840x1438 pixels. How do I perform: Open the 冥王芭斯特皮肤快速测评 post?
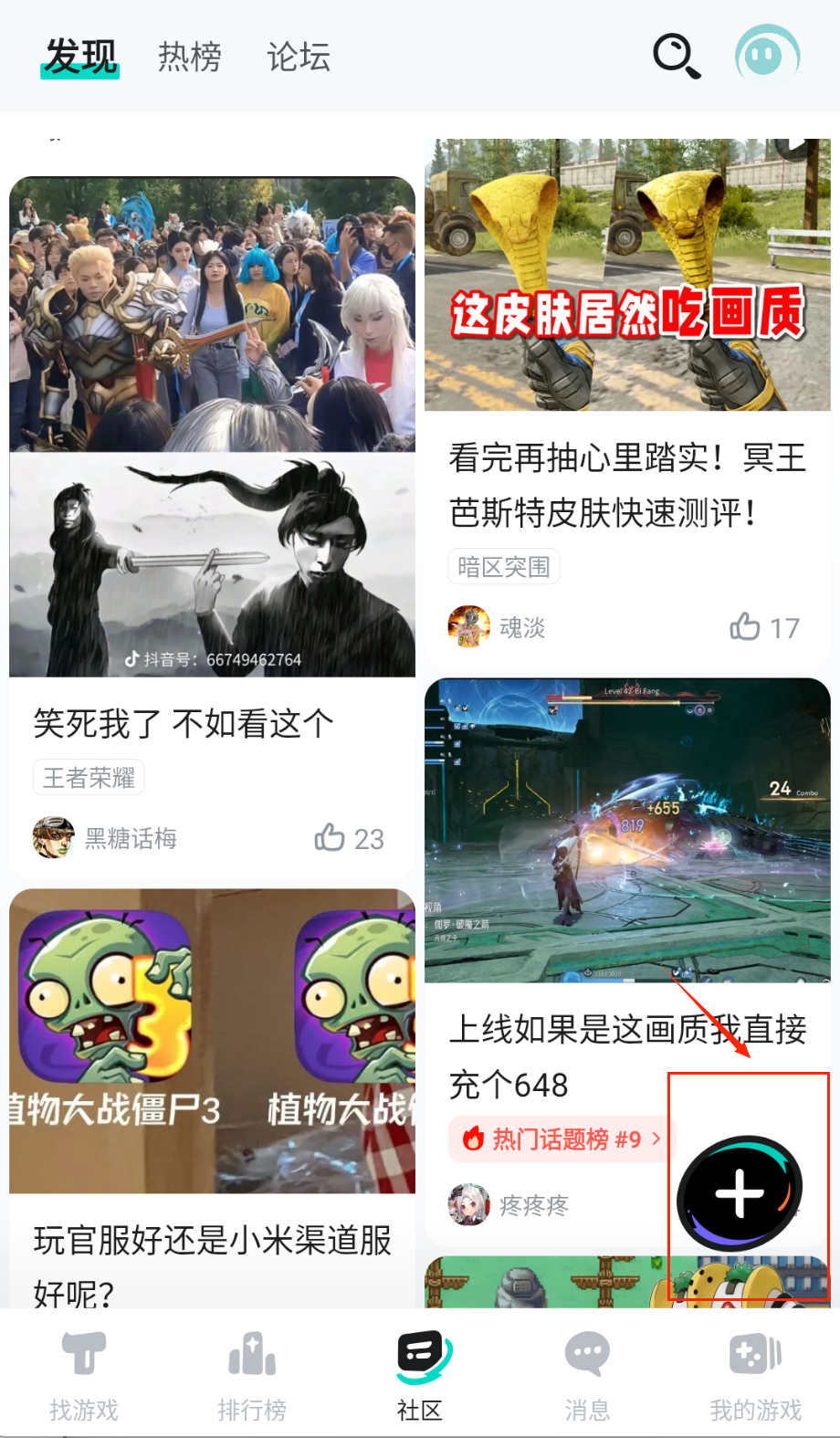627,485
